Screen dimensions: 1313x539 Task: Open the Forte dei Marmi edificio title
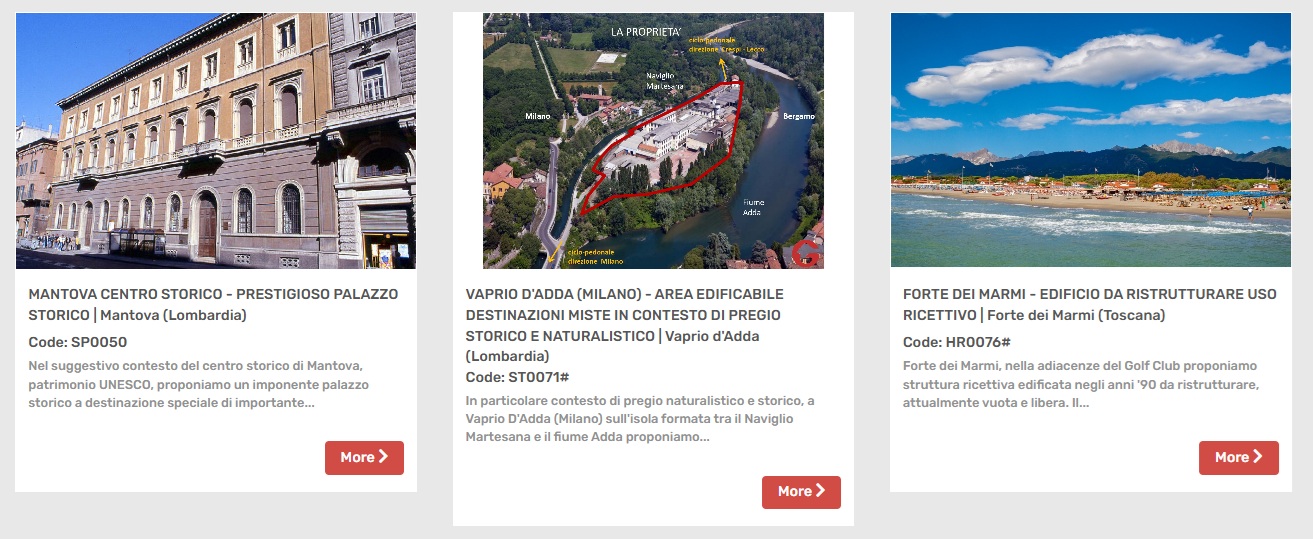pos(1089,305)
